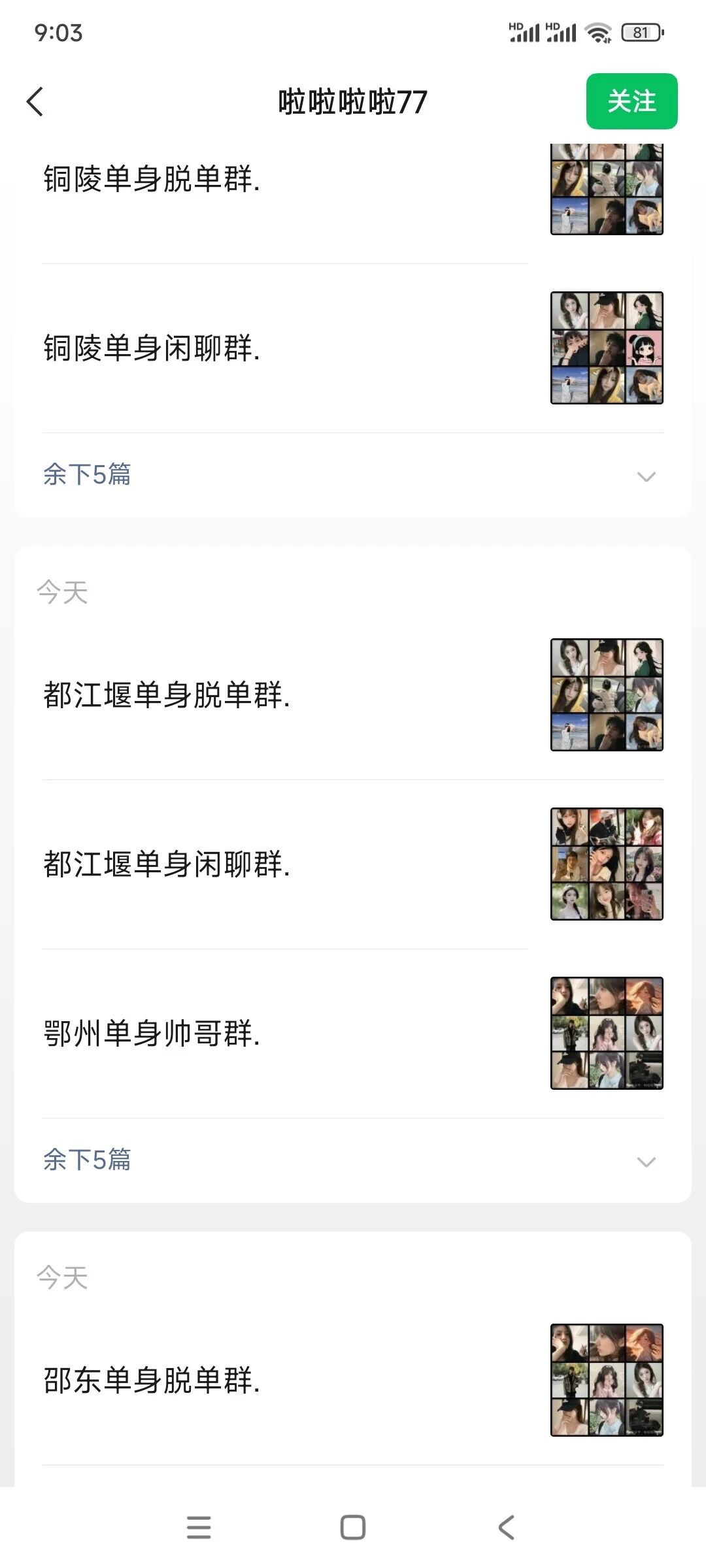Viewport: 706px width, 1568px height.
Task: Open the article 邵东单身脱单群
Action: [152, 1380]
